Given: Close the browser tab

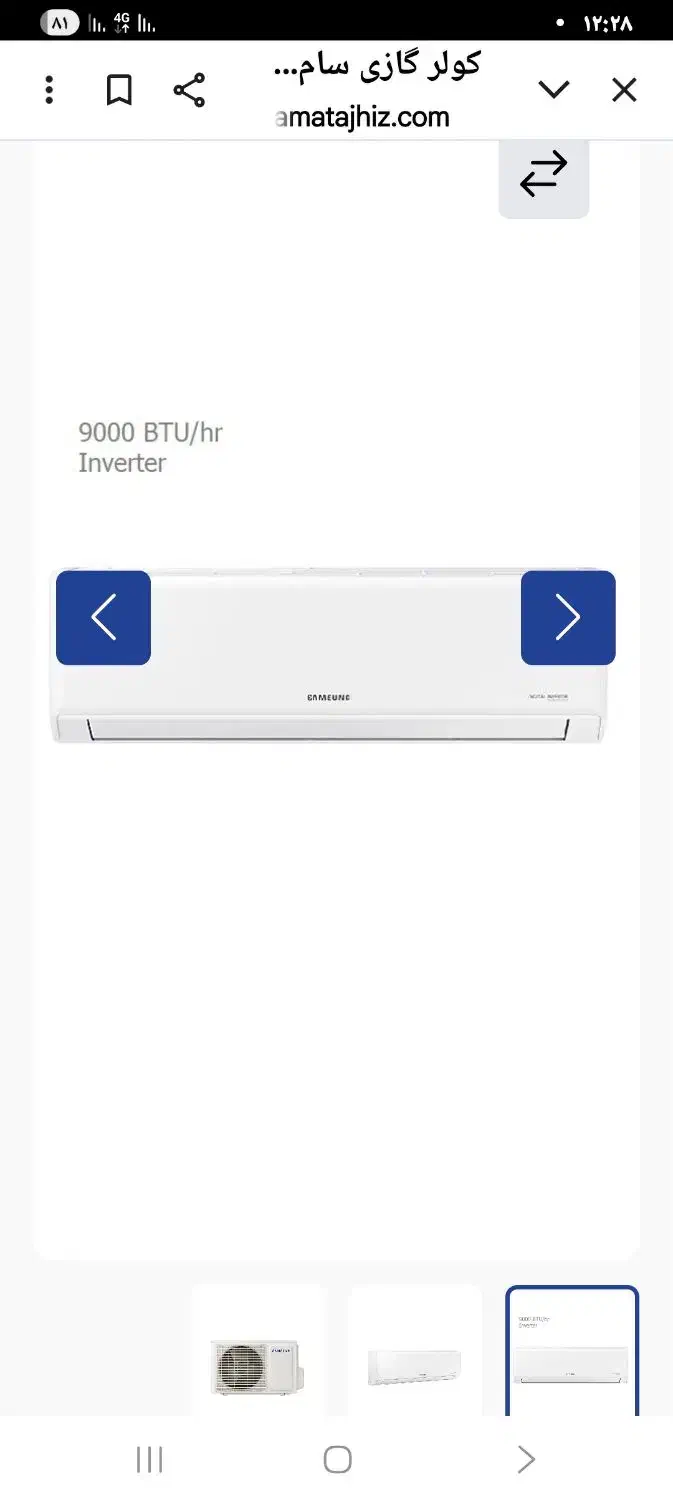Looking at the screenshot, I should click(x=624, y=90).
